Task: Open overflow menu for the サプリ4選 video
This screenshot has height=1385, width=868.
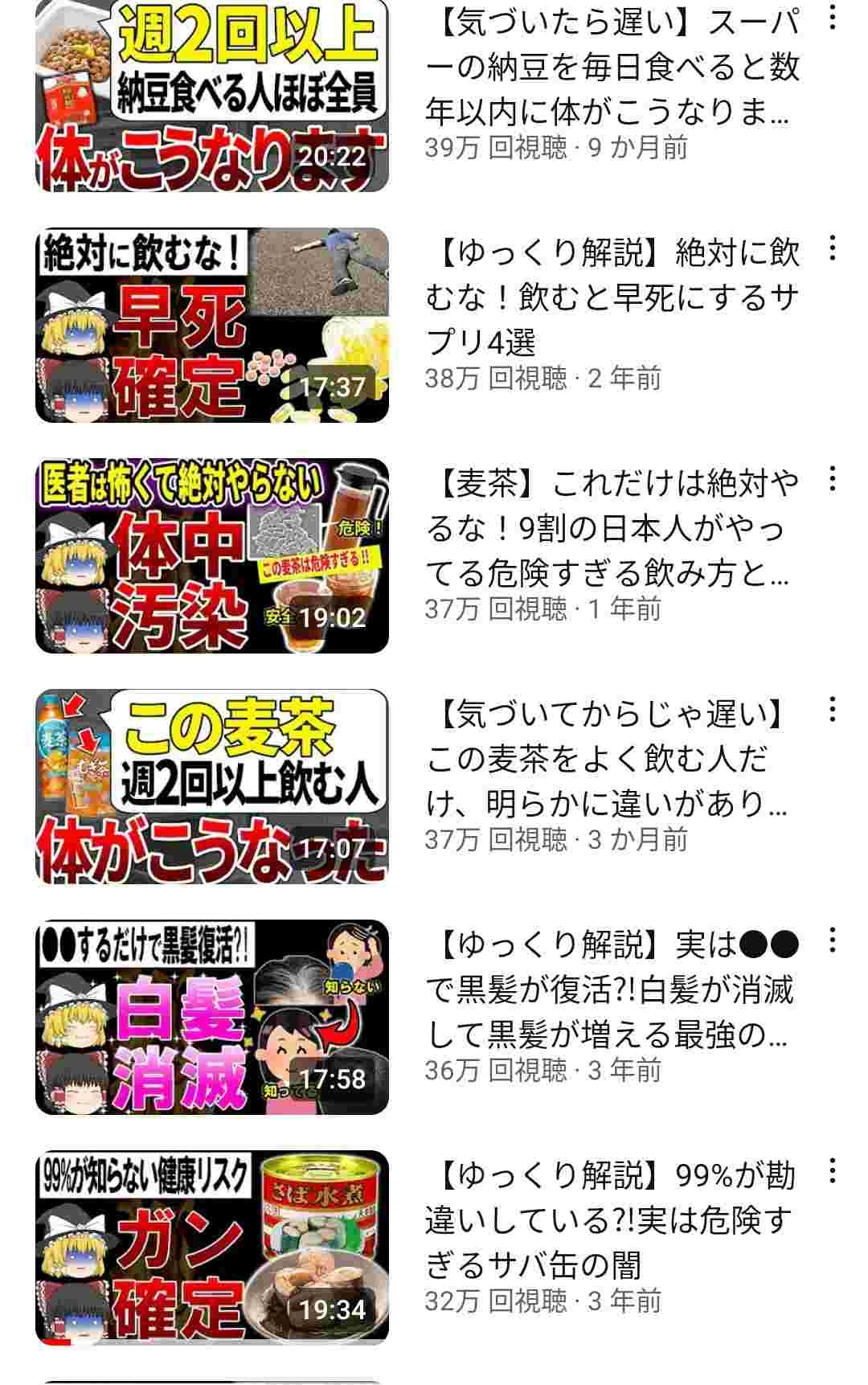Action: coord(833,248)
